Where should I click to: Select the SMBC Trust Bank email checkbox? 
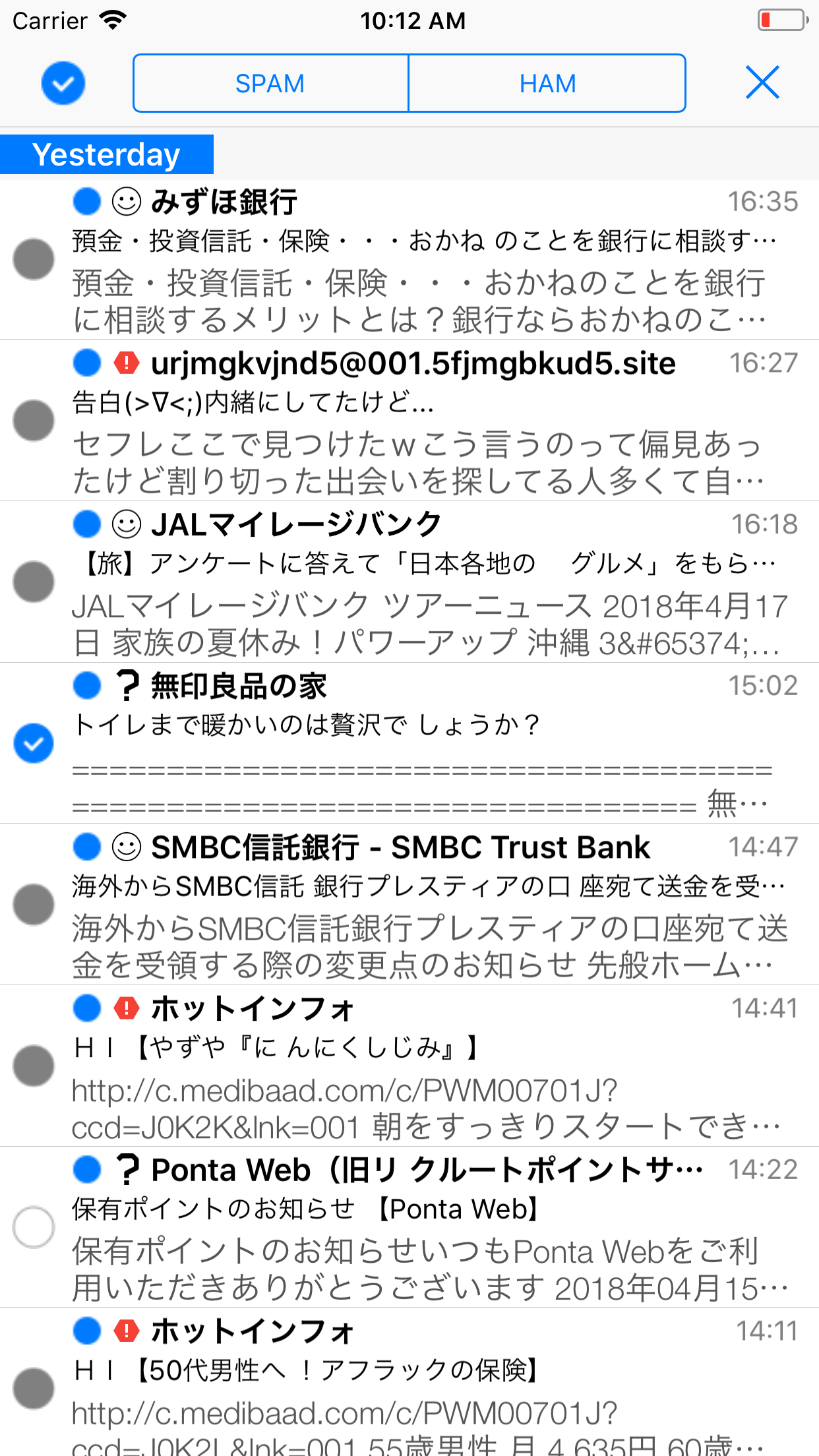tap(34, 905)
